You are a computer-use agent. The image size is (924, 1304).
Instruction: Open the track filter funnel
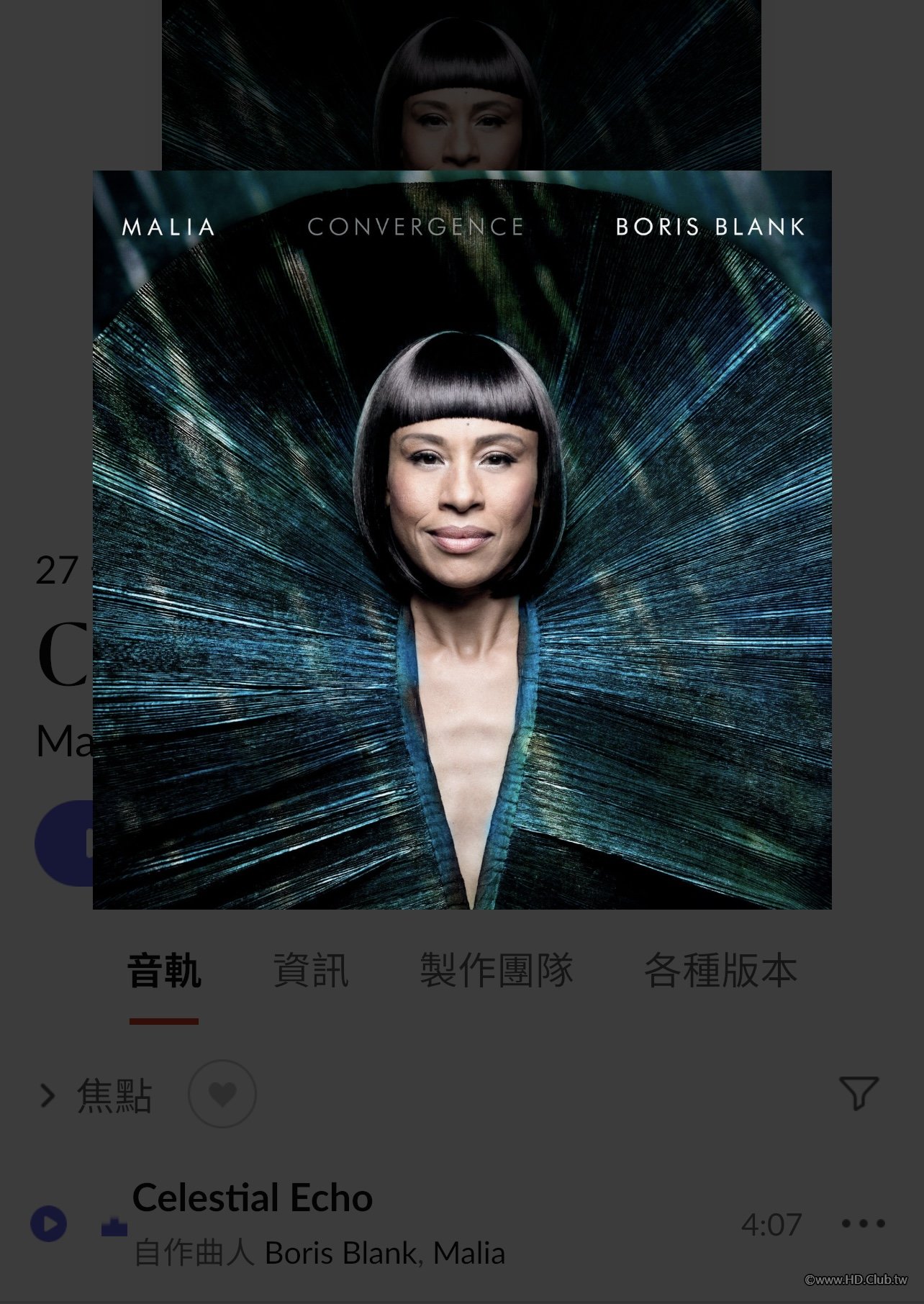point(859,1093)
